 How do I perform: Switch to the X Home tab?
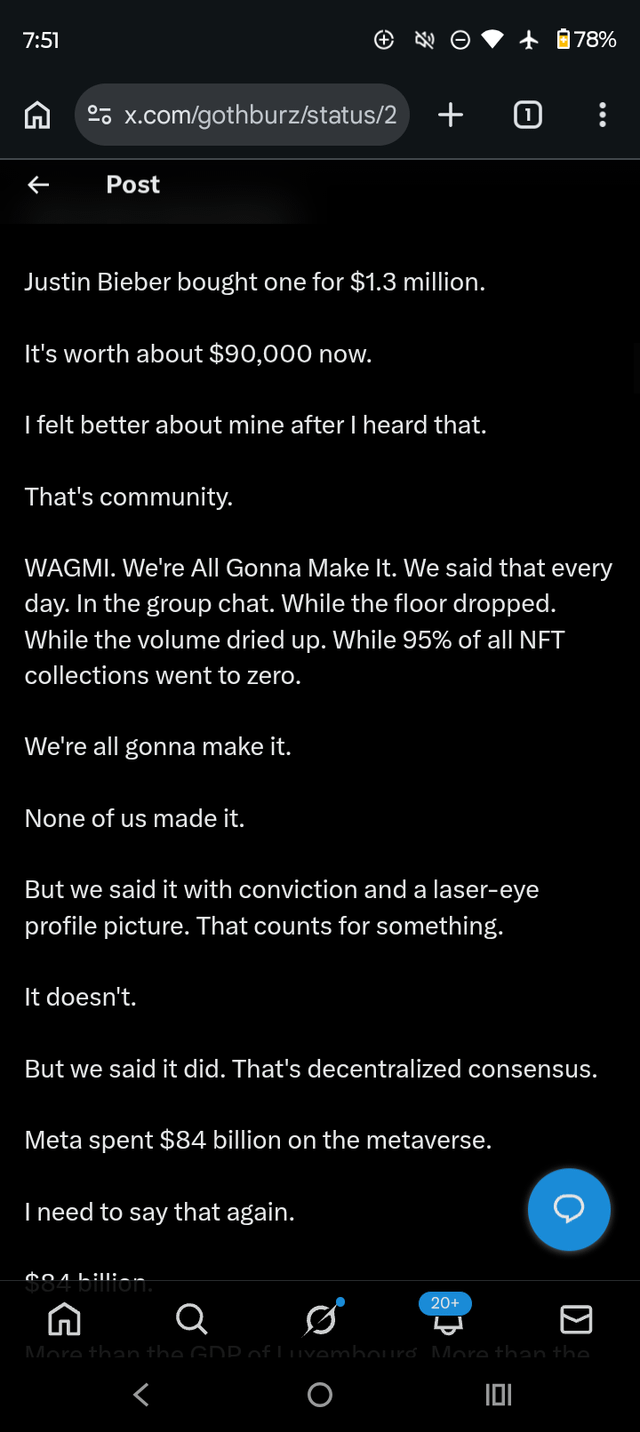(64, 1321)
